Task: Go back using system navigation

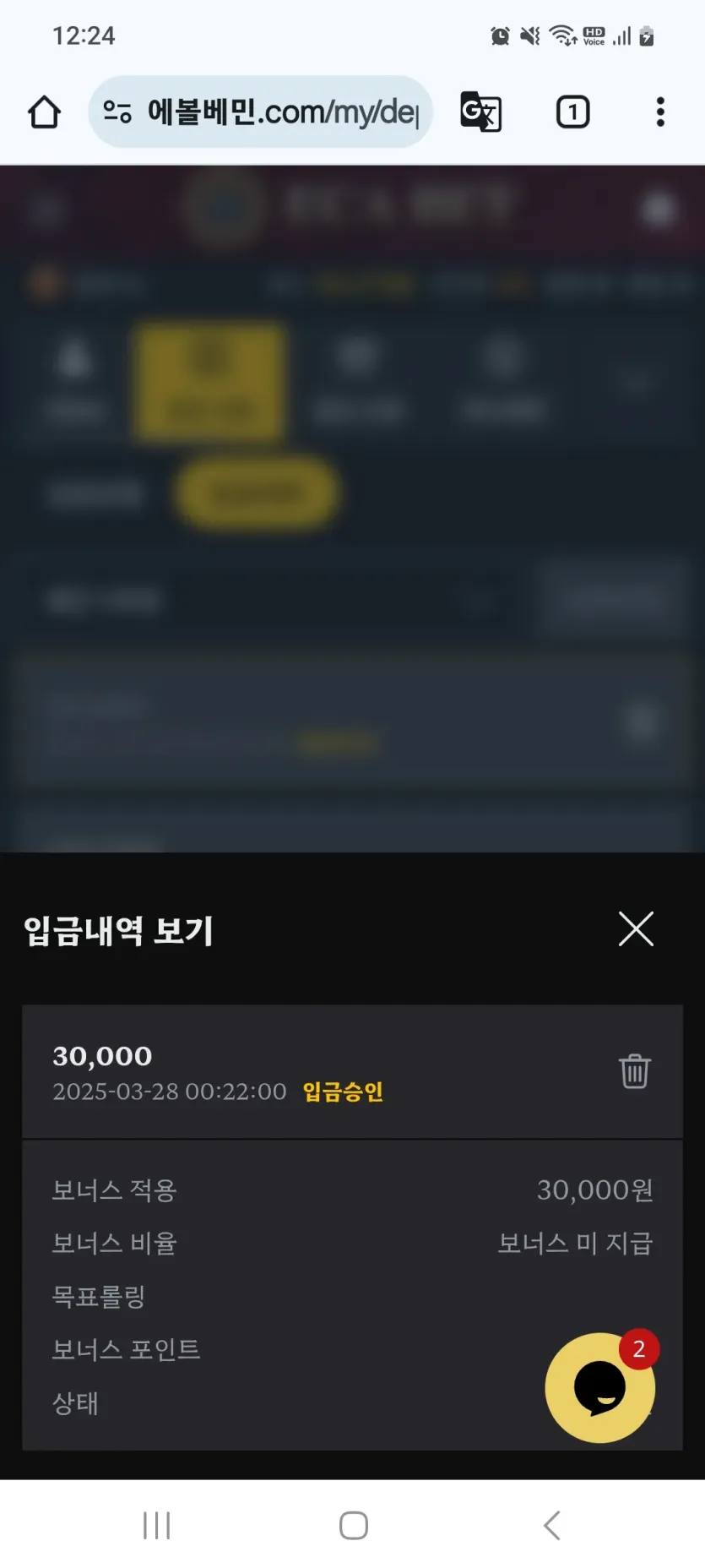Action: (552, 1525)
